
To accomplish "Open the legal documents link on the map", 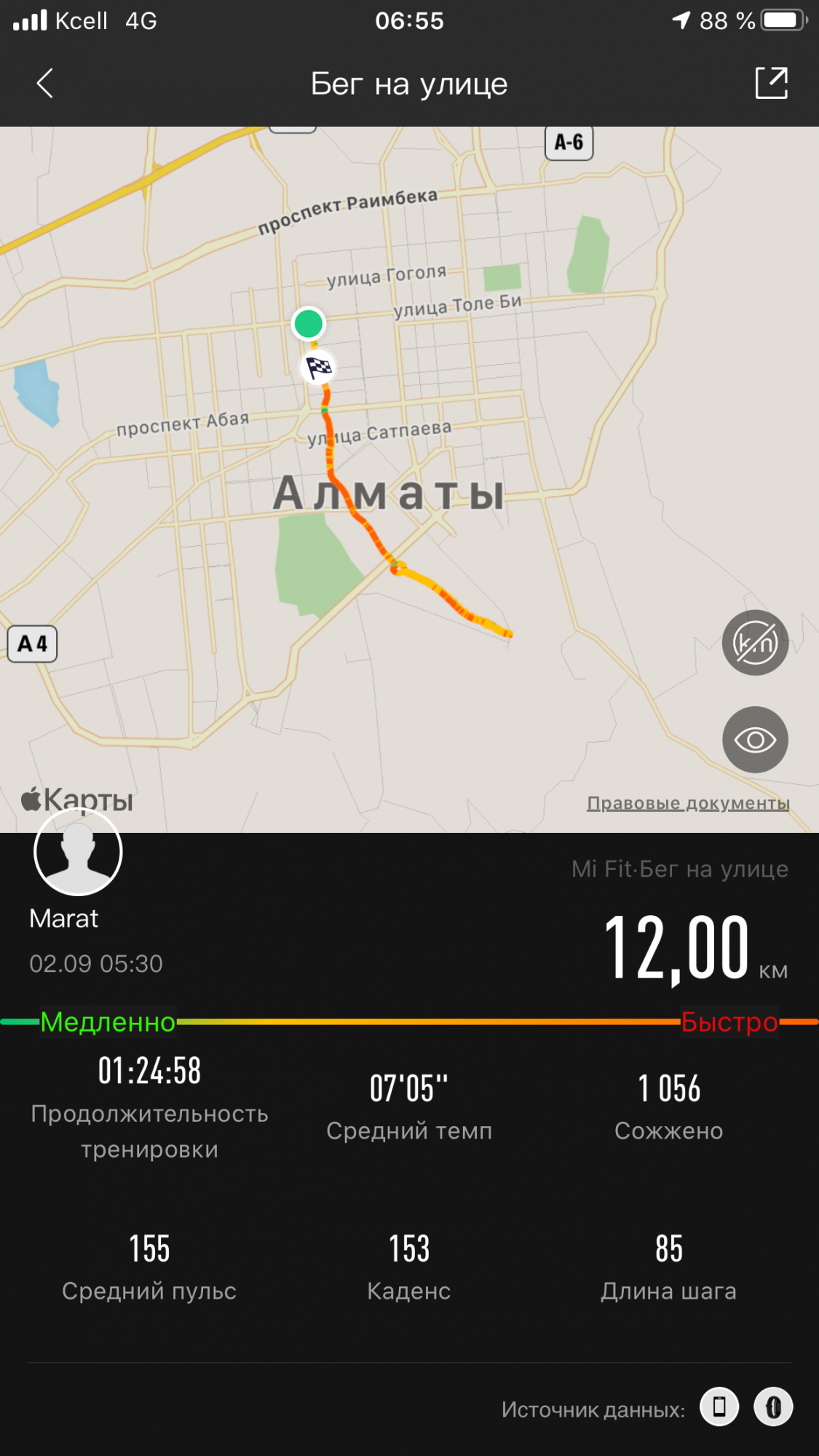I will tap(688, 803).
